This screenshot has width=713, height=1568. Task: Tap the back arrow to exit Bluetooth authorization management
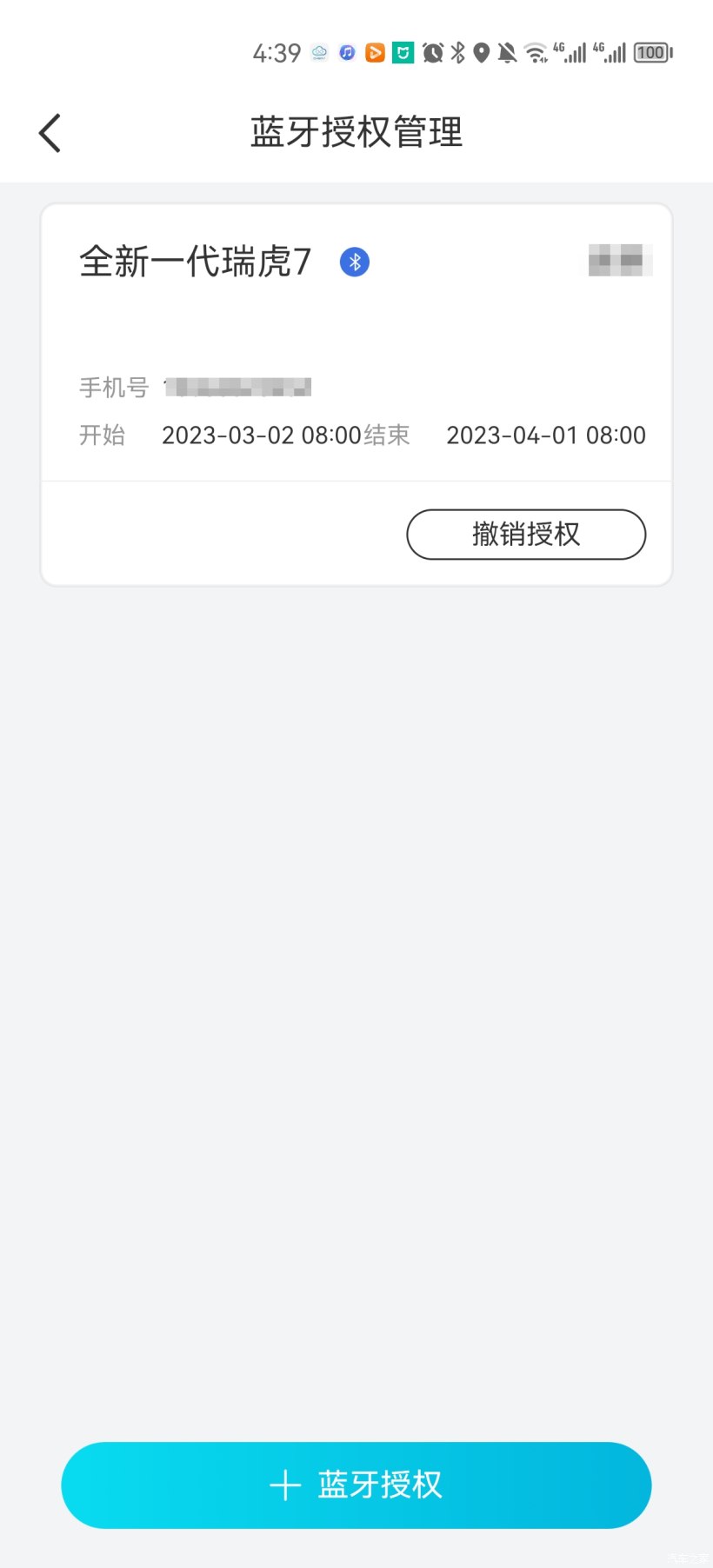point(48,132)
